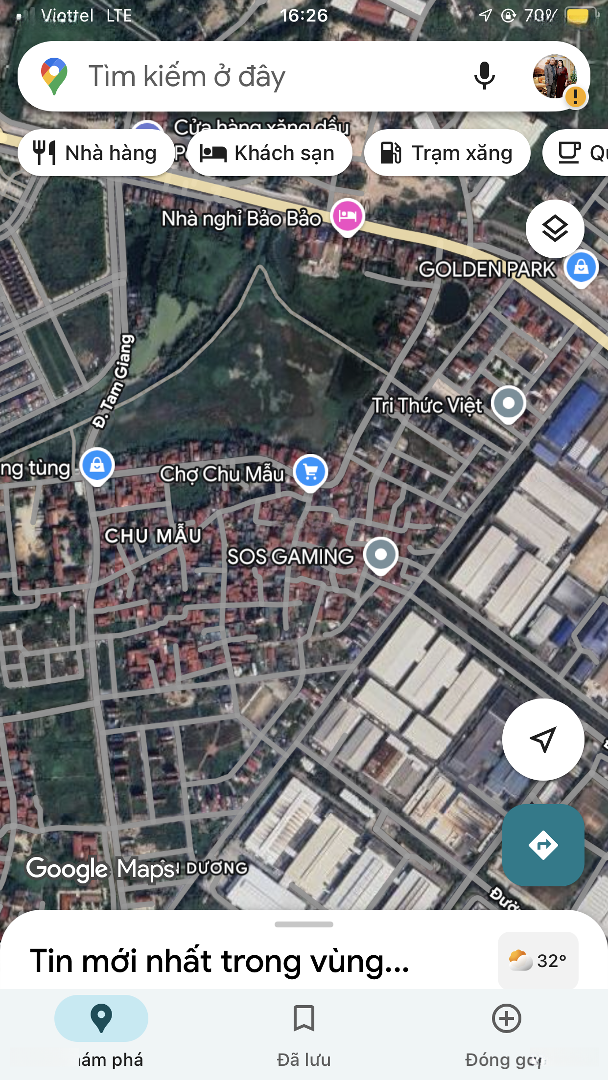Filter map by "Khách sạn"
Viewport: 608px width, 1080px height.
click(x=268, y=153)
